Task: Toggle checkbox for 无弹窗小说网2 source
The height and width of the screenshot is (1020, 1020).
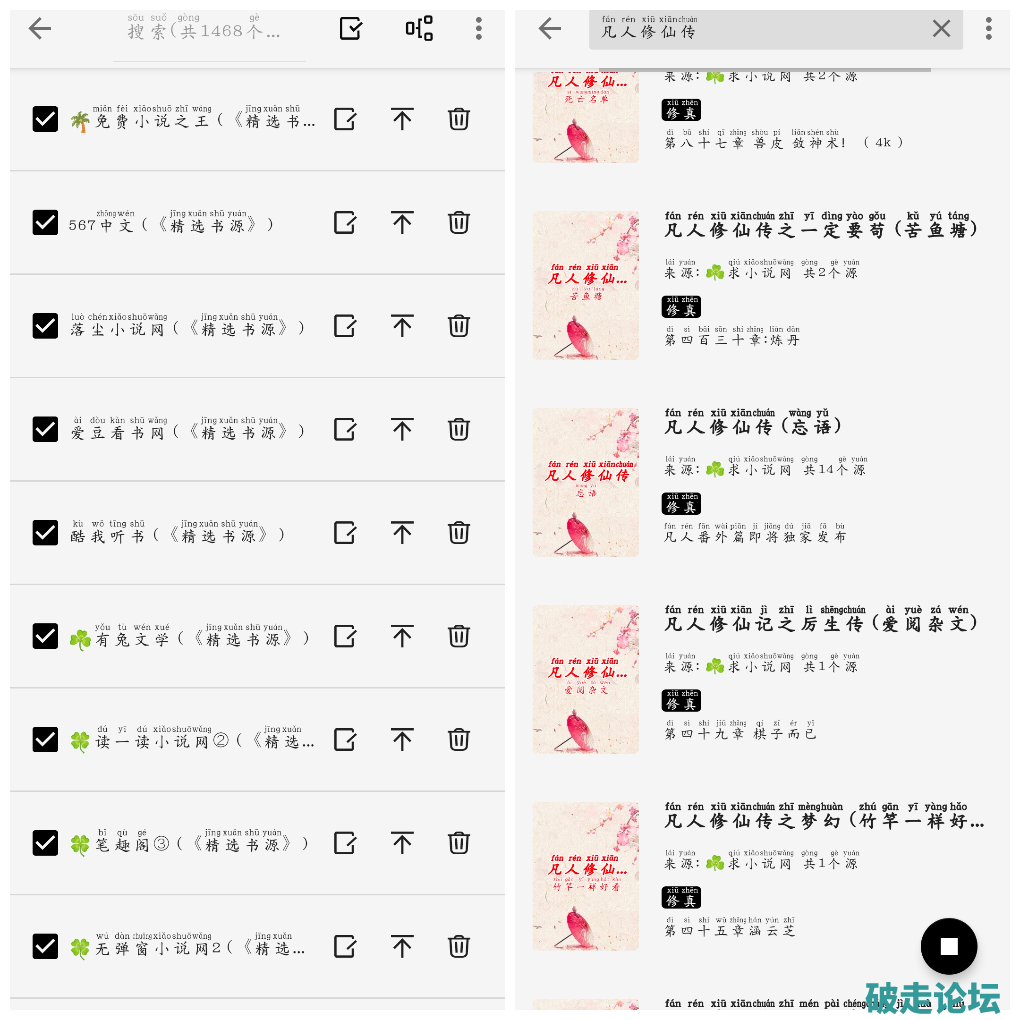Action: [x=45, y=946]
